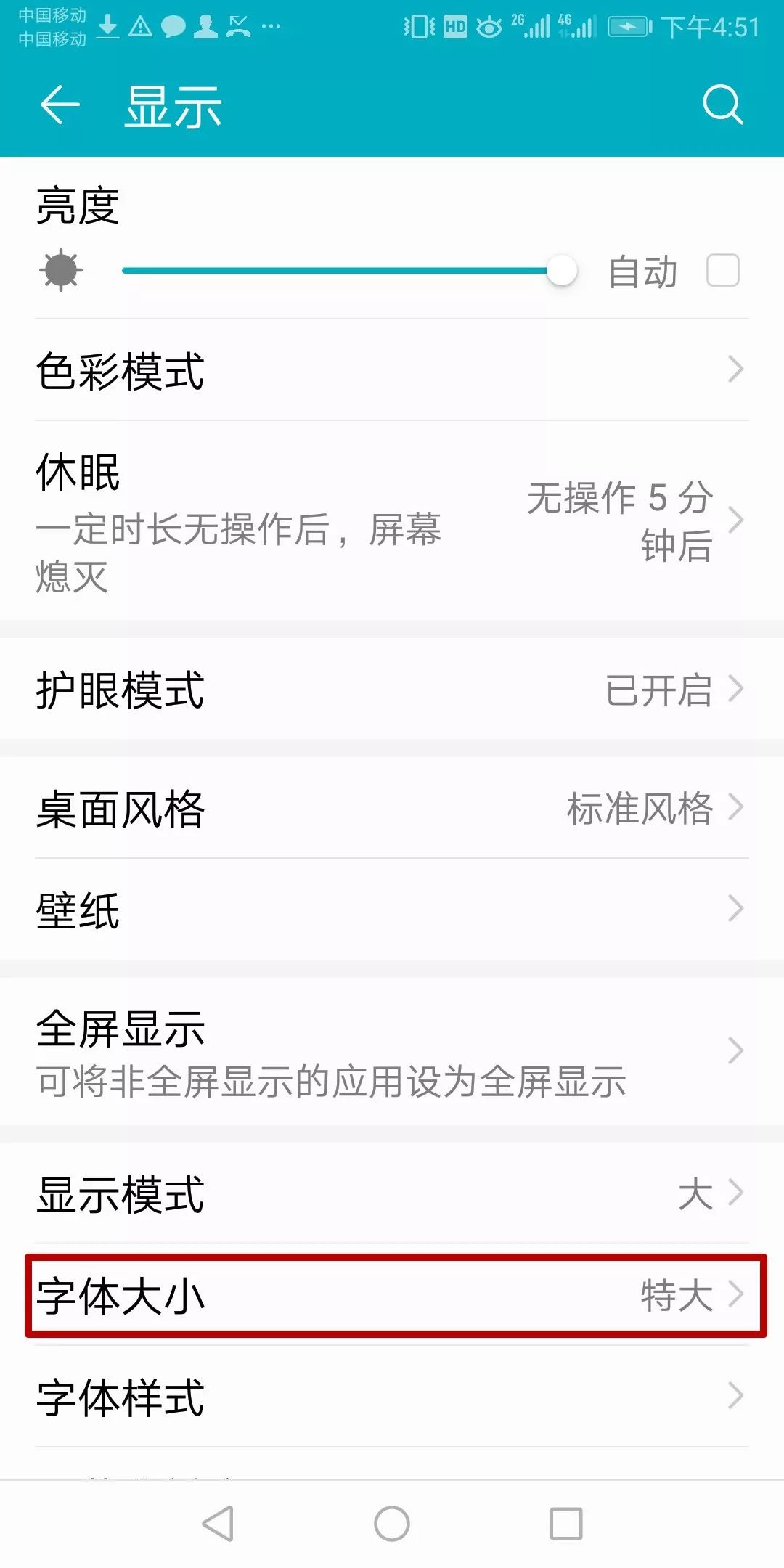
Task: Tap the system home button
Action: click(392, 1523)
